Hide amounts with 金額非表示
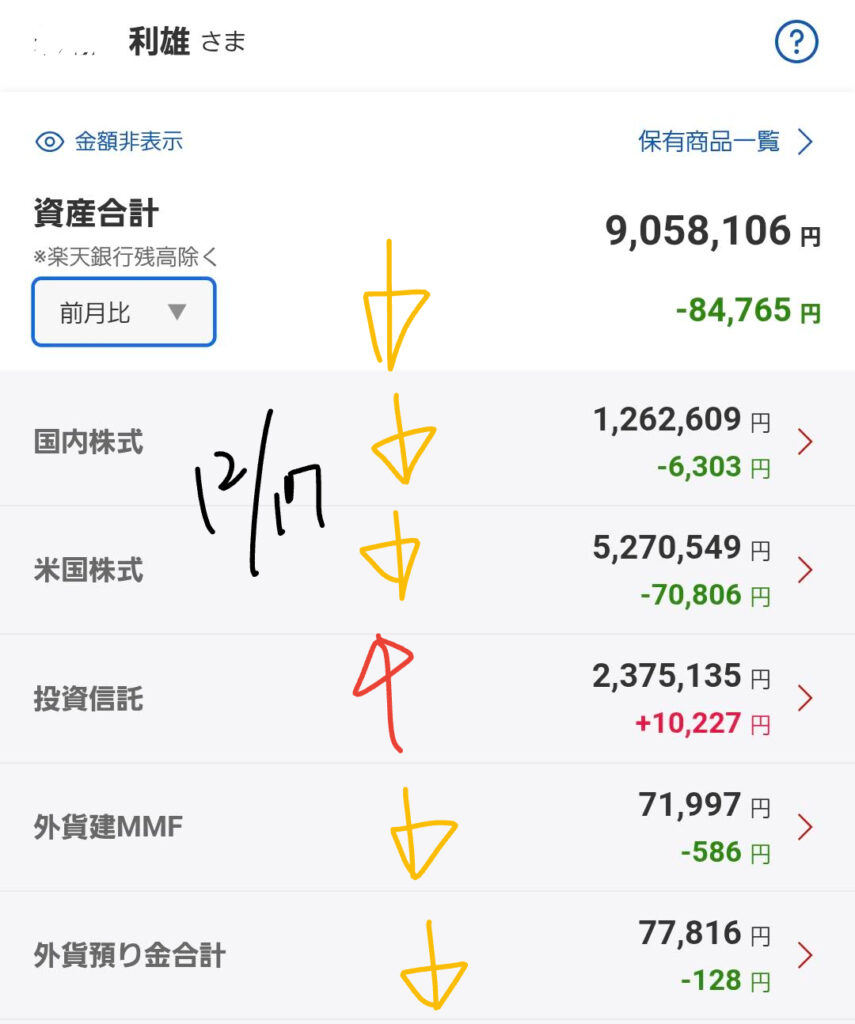Screen dimensions: 855x1024 coord(110,142)
